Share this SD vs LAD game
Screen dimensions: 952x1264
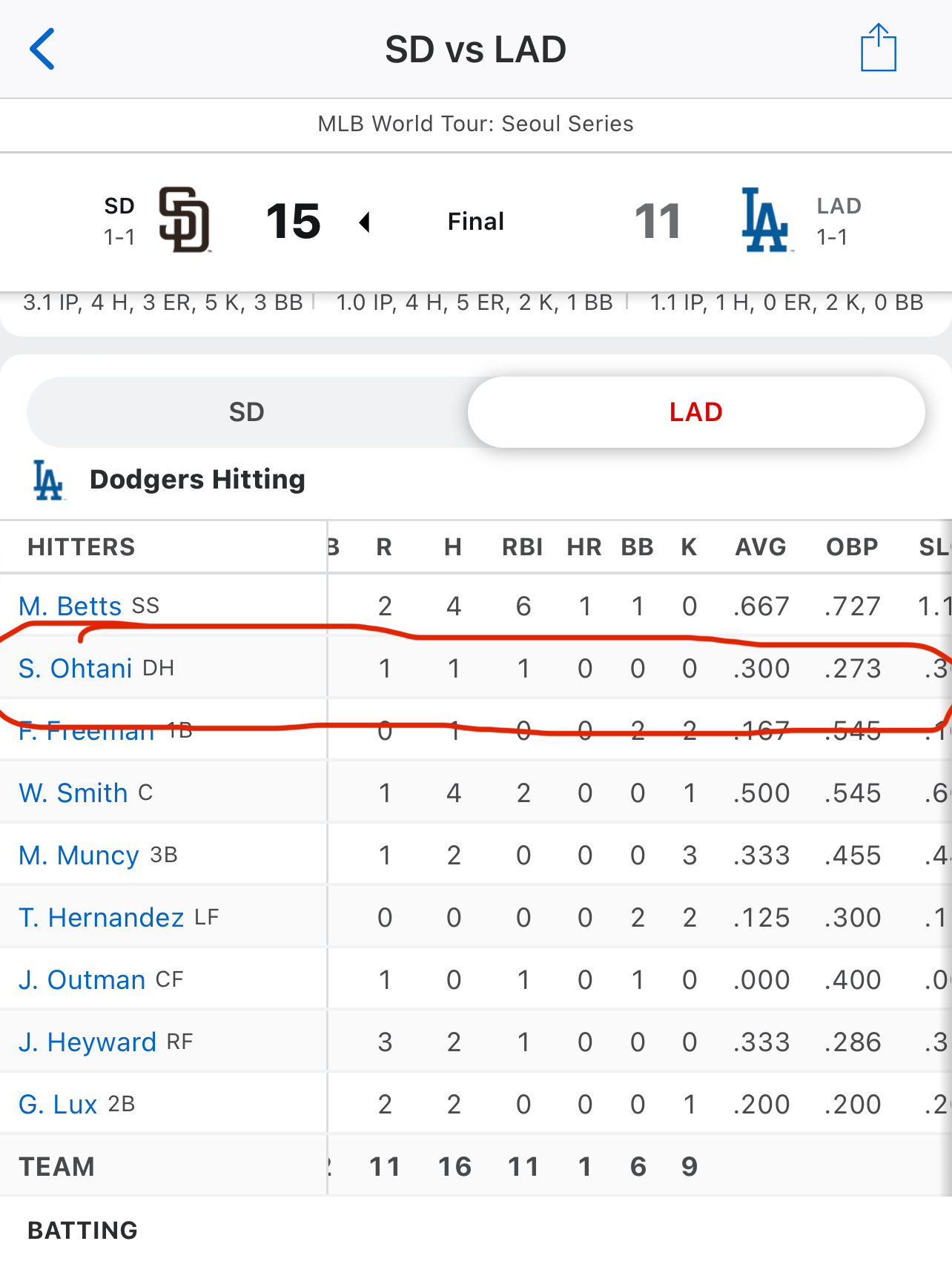(878, 49)
